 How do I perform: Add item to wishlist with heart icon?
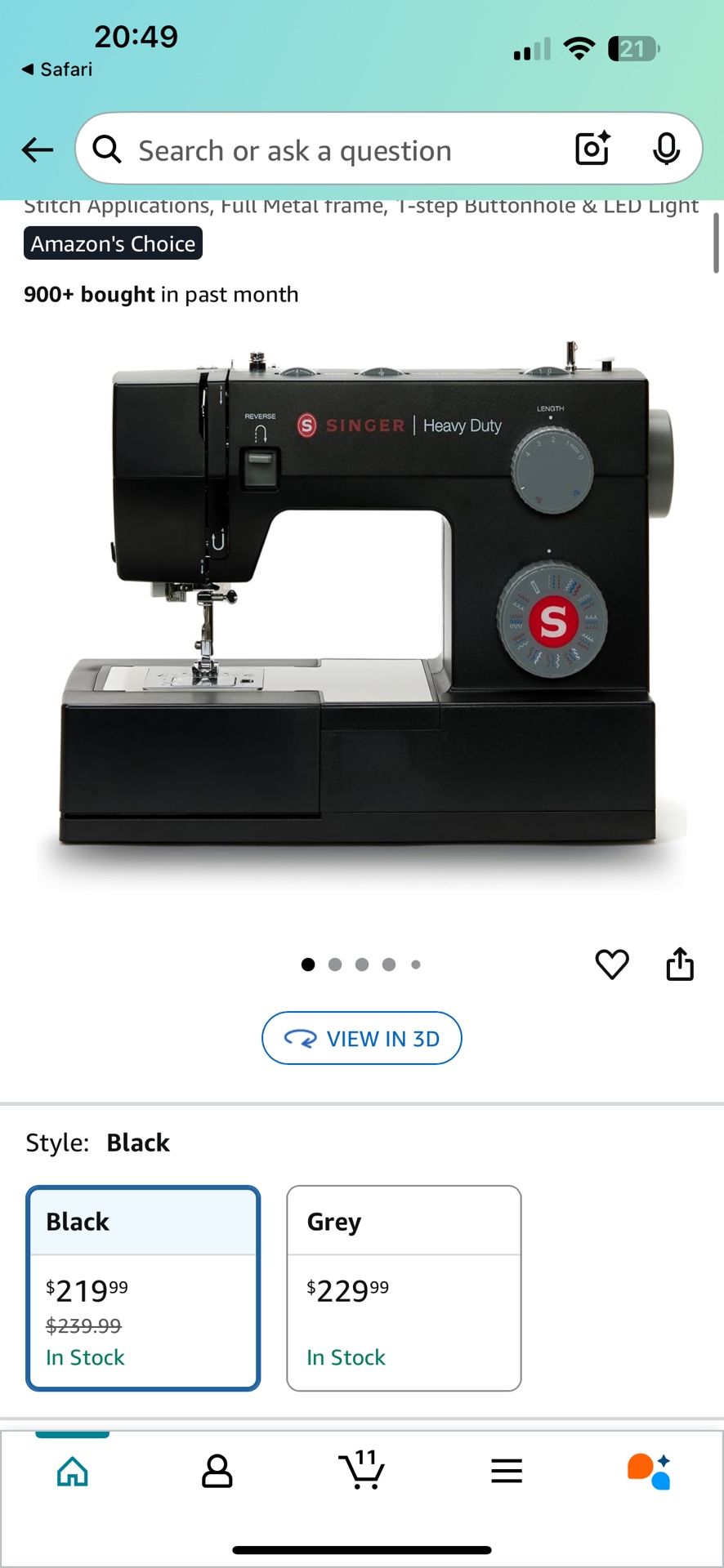pos(612,964)
